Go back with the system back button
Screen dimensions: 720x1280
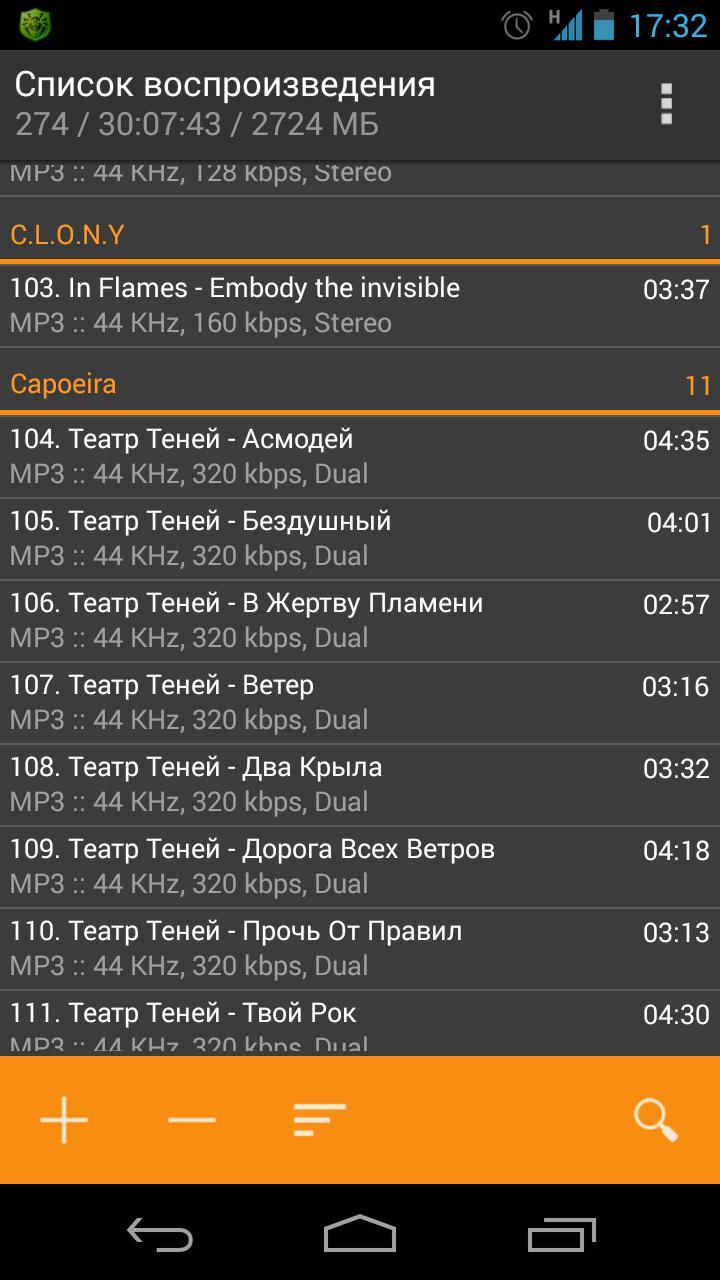(160, 1234)
